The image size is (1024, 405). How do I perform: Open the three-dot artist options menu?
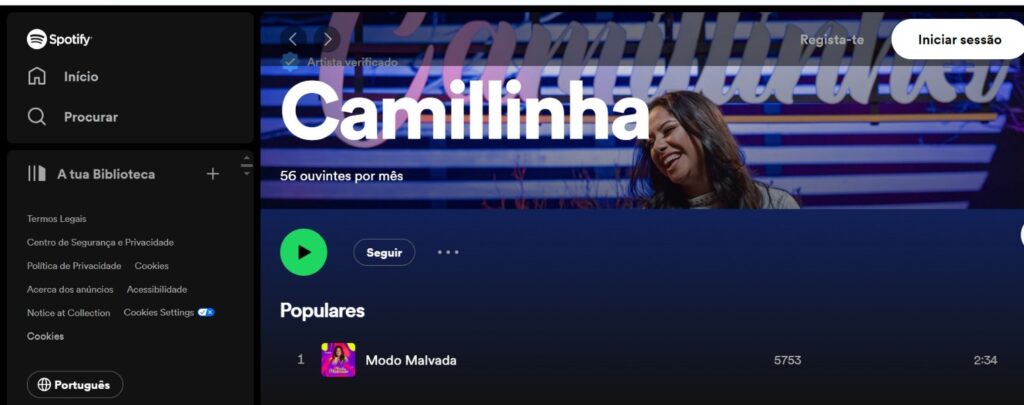coord(448,252)
